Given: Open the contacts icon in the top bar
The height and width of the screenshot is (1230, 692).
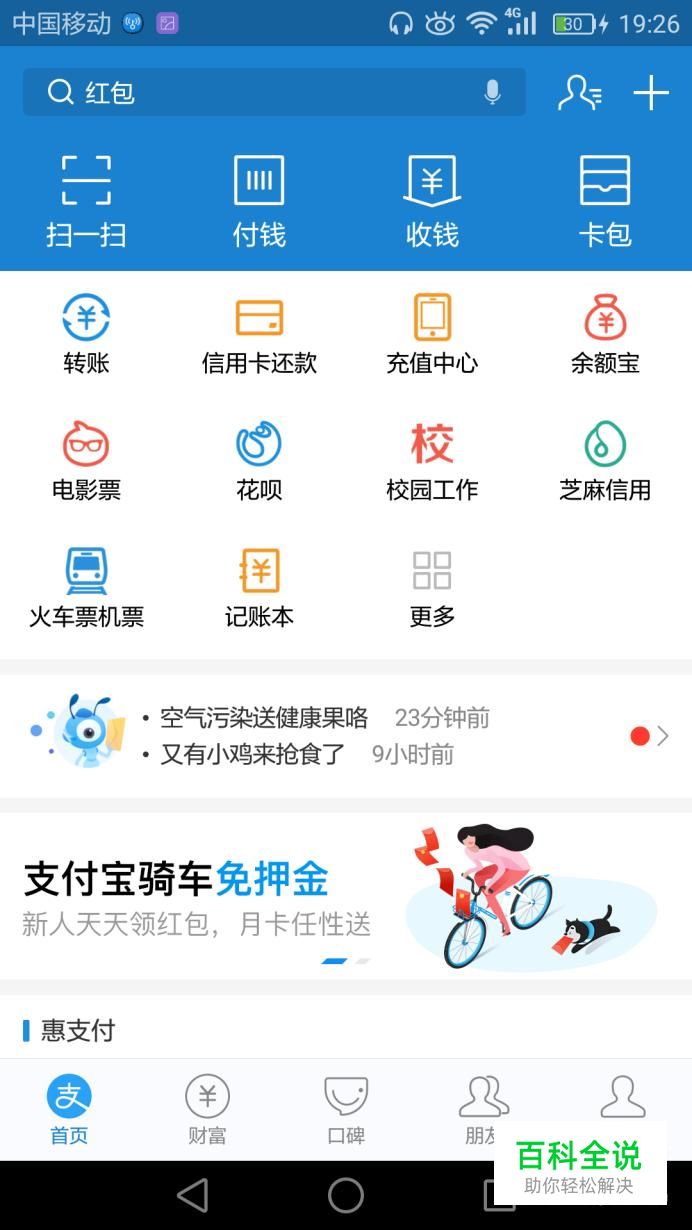Looking at the screenshot, I should coord(579,93).
